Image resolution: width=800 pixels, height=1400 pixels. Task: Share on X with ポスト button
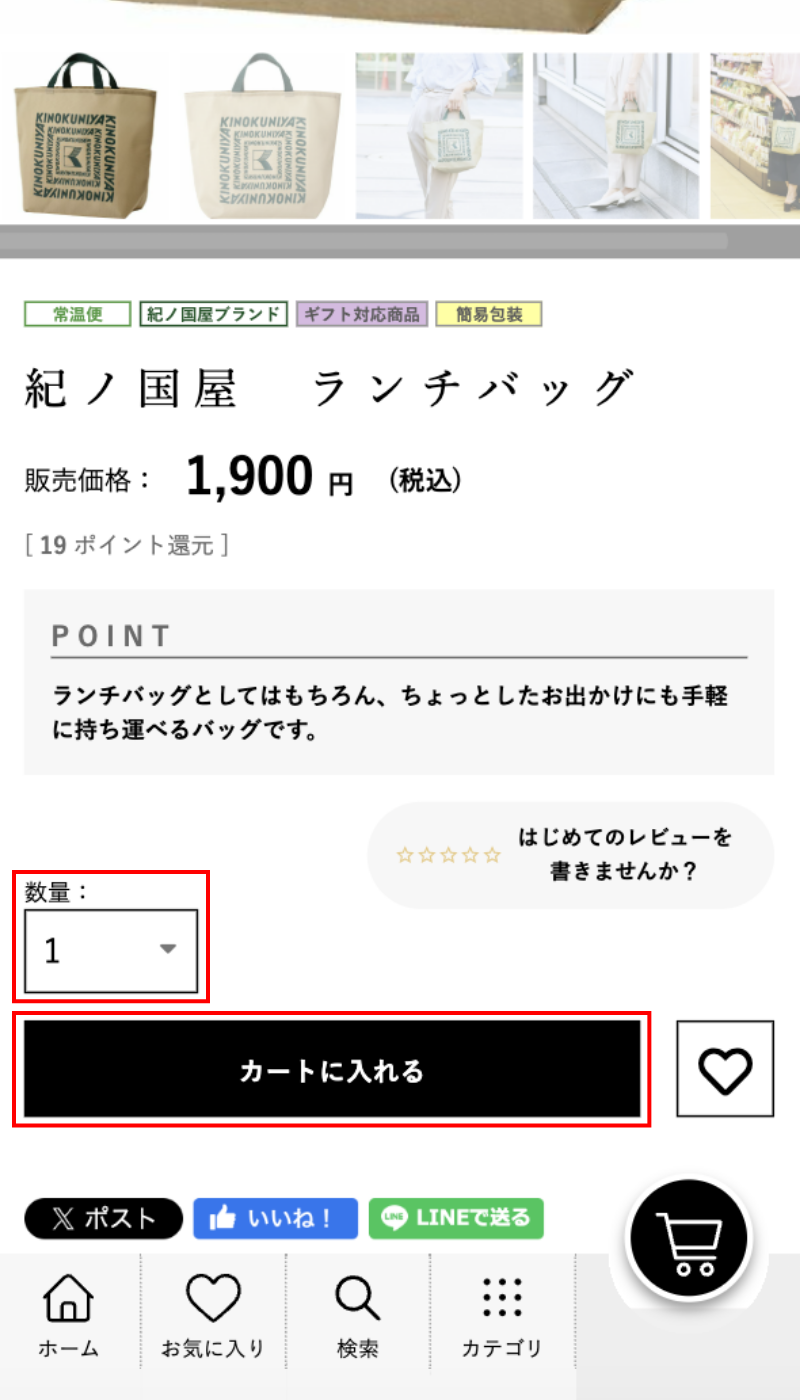click(104, 1219)
